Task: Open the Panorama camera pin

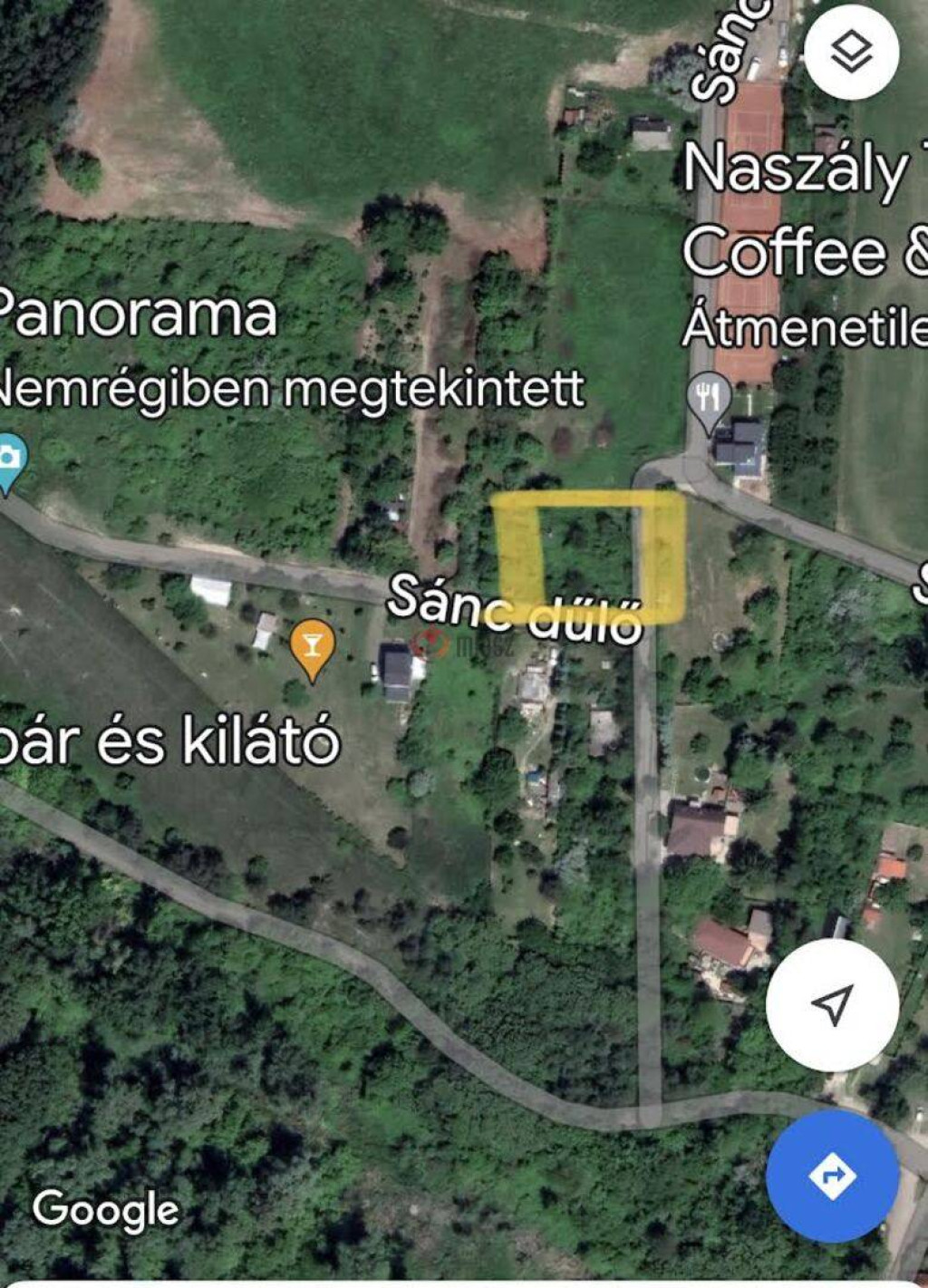Action: tap(9, 460)
